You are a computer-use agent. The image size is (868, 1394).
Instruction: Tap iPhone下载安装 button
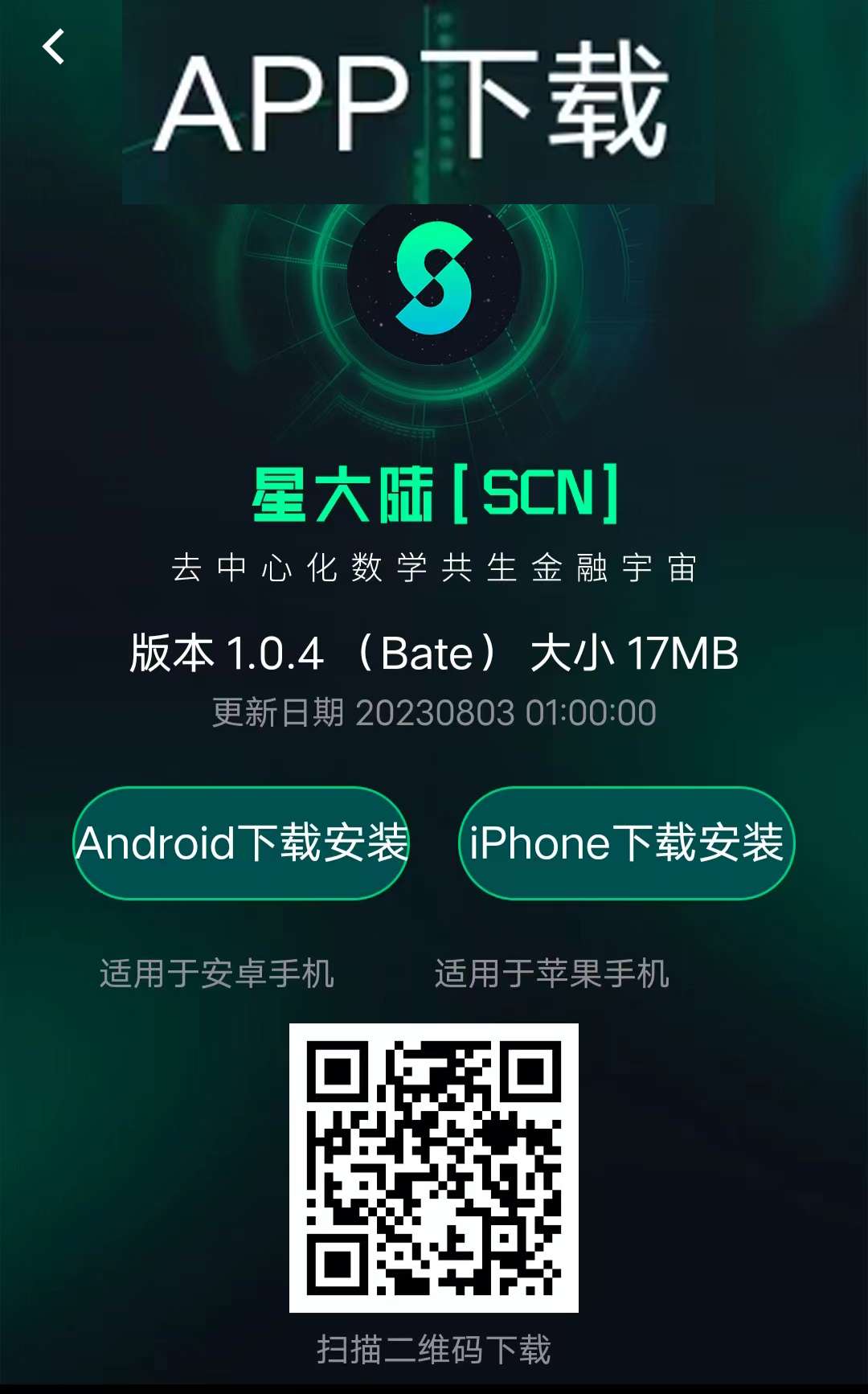pyautogui.click(x=626, y=843)
